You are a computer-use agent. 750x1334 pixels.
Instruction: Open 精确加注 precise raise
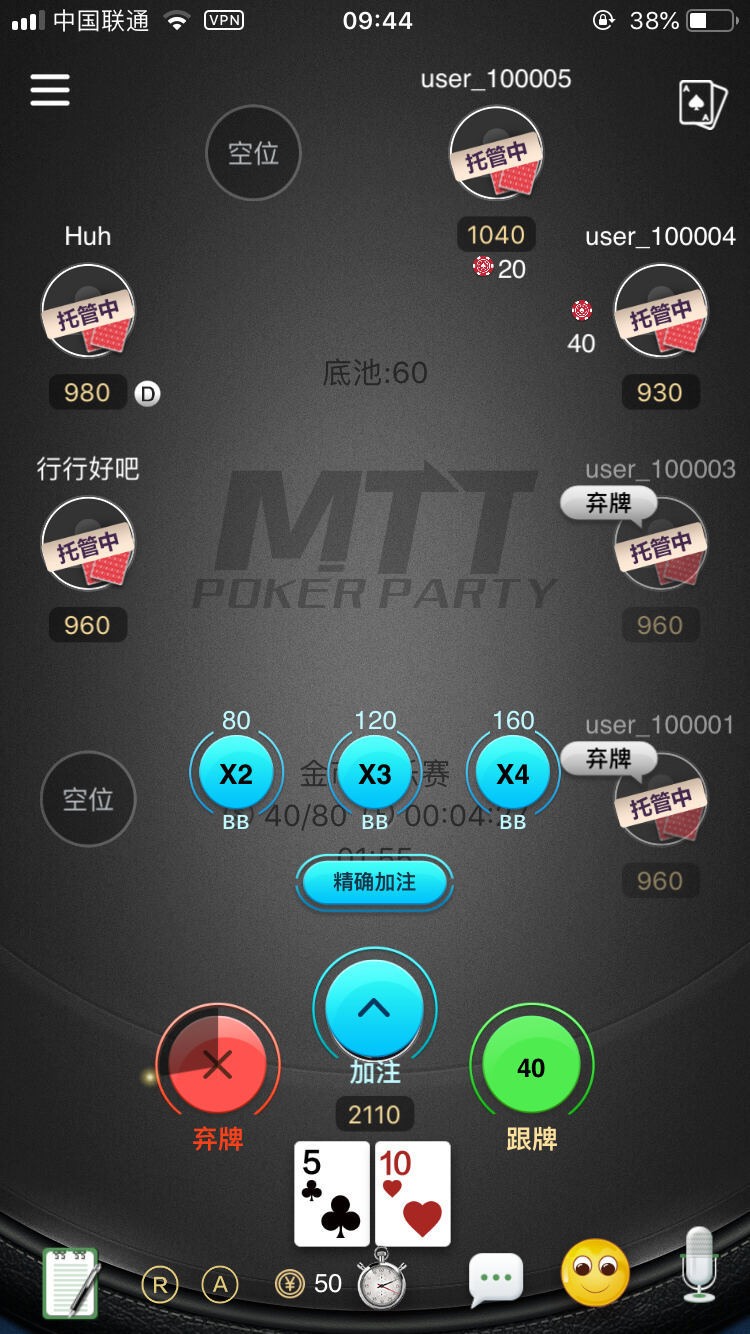coord(375,882)
